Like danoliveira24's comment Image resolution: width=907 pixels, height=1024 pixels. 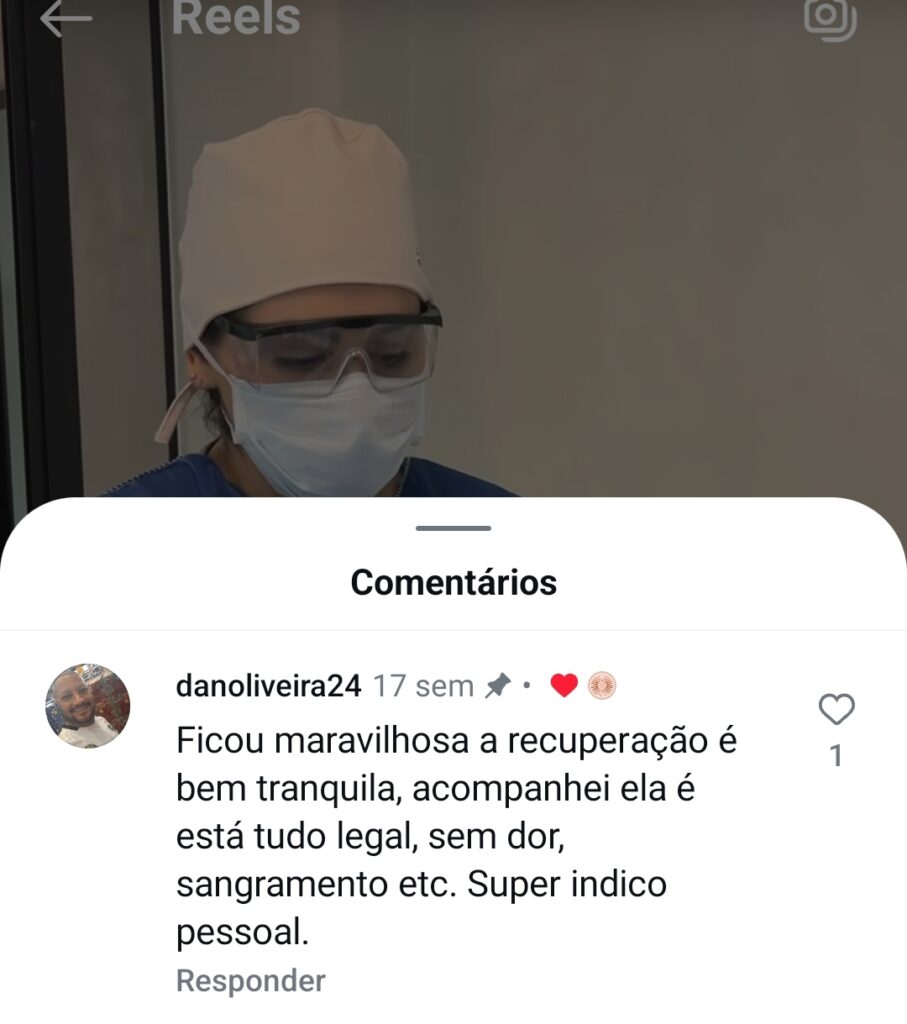(x=836, y=710)
